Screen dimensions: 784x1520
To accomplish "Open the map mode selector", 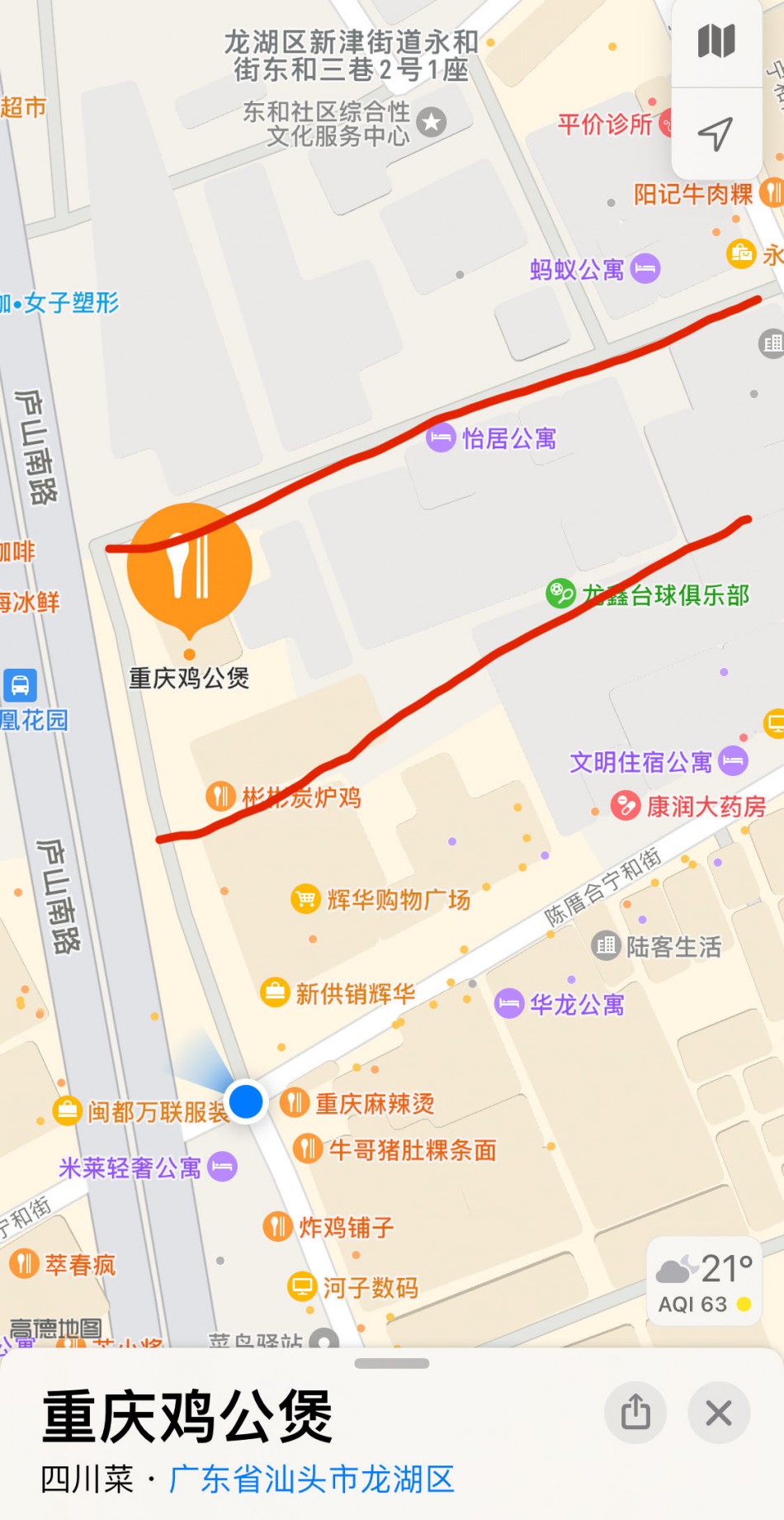I will coord(716,41).
